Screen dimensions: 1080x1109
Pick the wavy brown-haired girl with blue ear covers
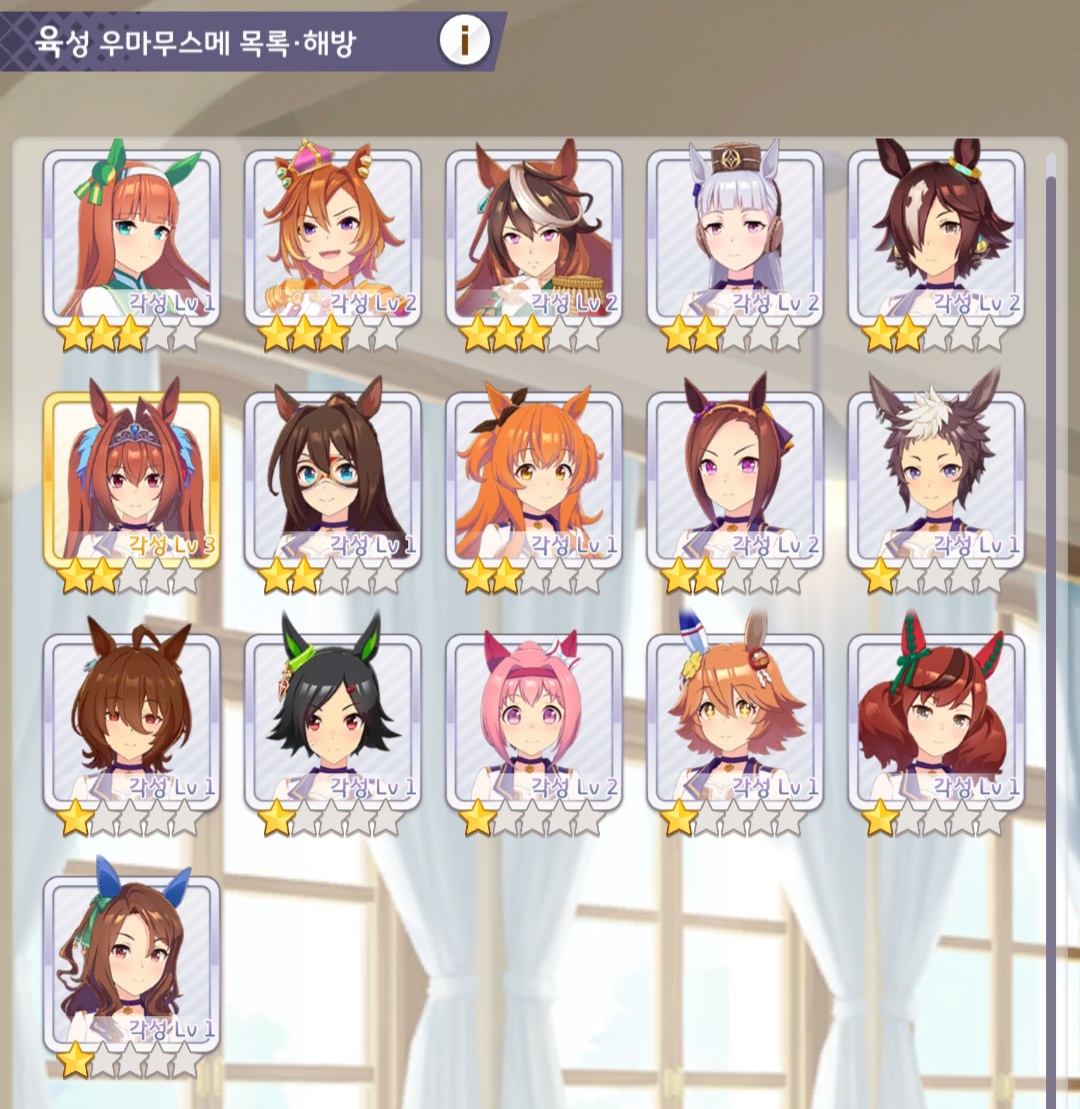point(131,962)
